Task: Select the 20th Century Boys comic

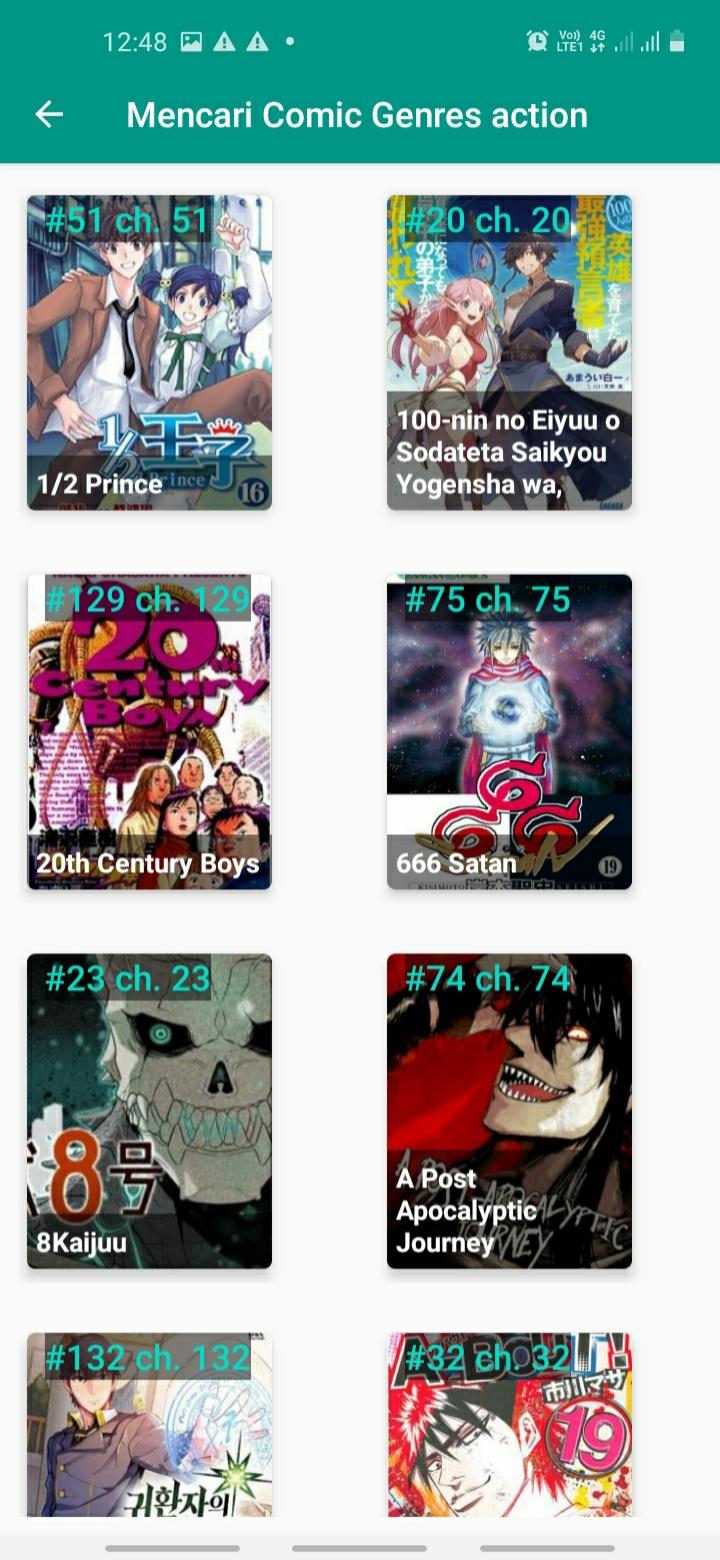Action: [x=149, y=731]
